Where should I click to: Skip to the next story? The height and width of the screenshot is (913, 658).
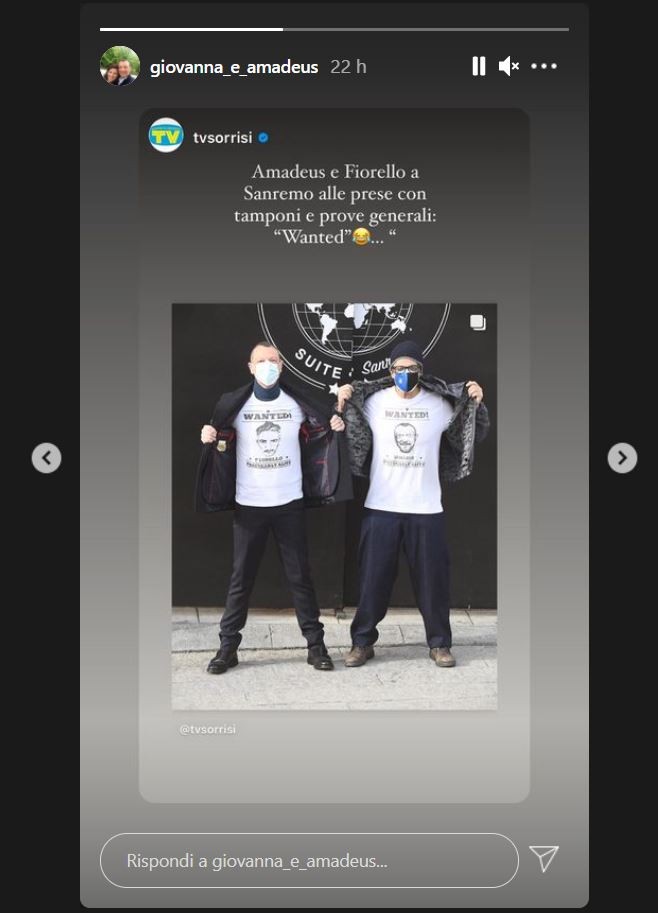(x=622, y=458)
